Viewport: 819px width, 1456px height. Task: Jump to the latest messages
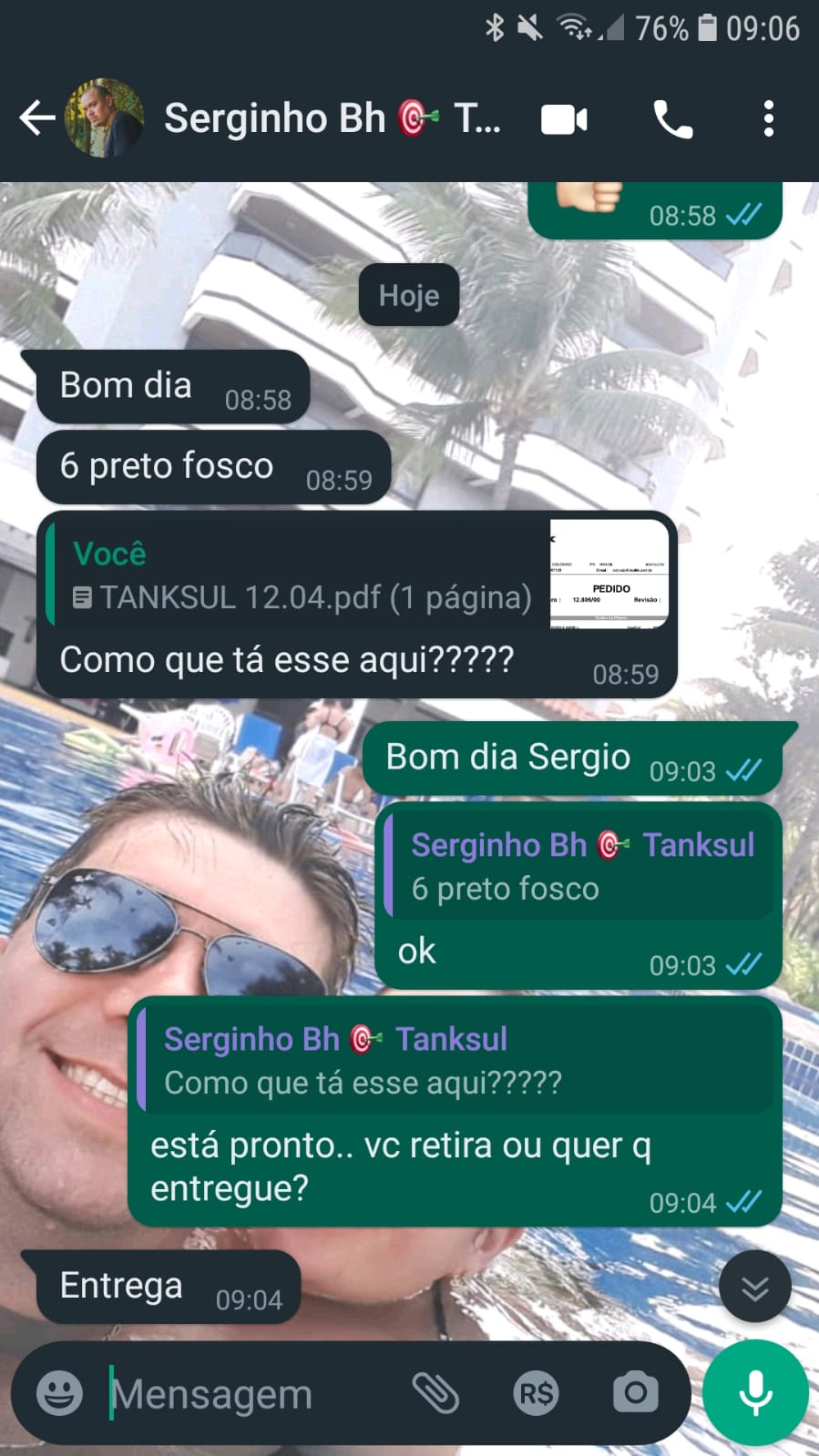coord(754,1287)
